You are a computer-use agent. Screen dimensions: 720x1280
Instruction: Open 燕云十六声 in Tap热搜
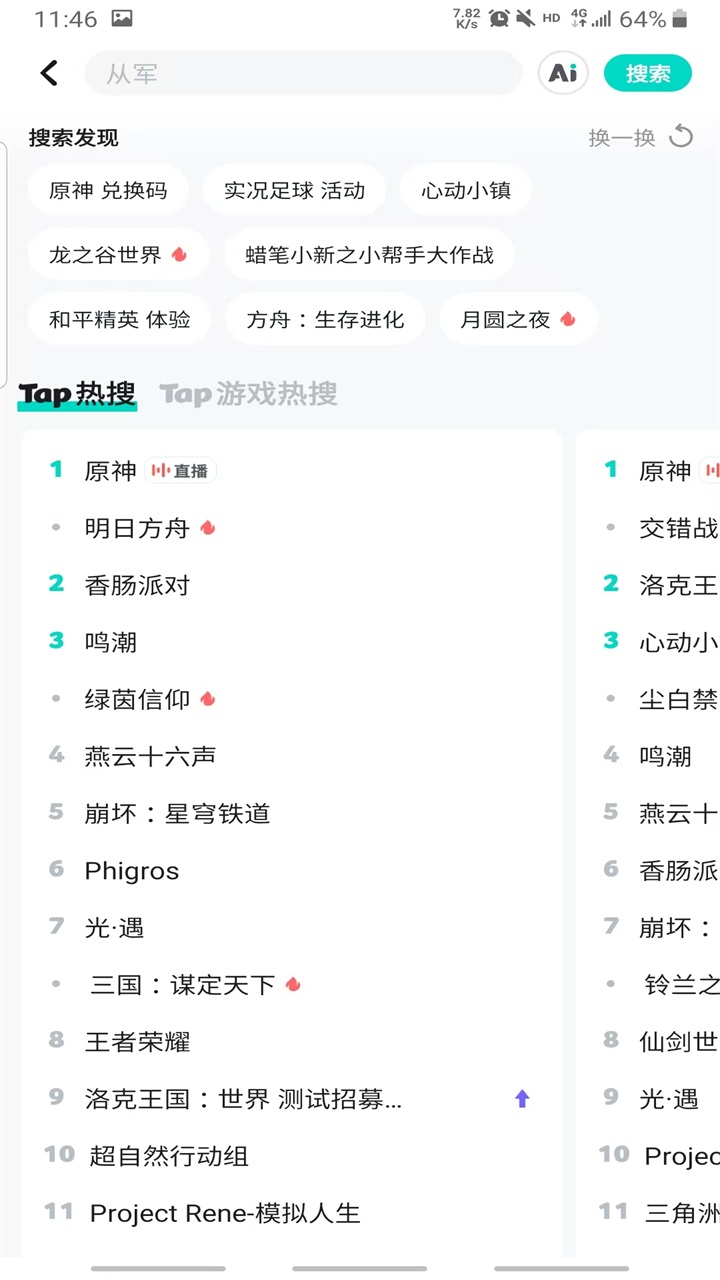click(150, 756)
